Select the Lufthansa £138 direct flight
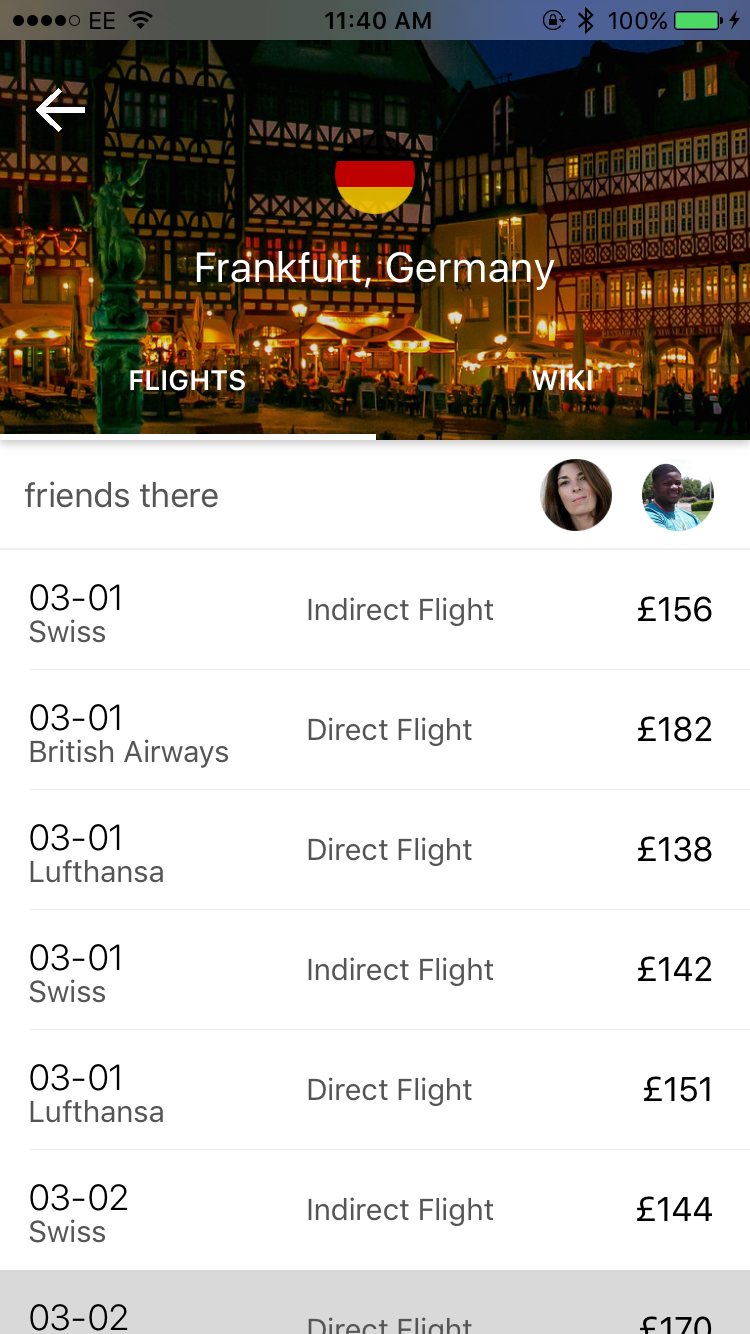 pos(375,850)
